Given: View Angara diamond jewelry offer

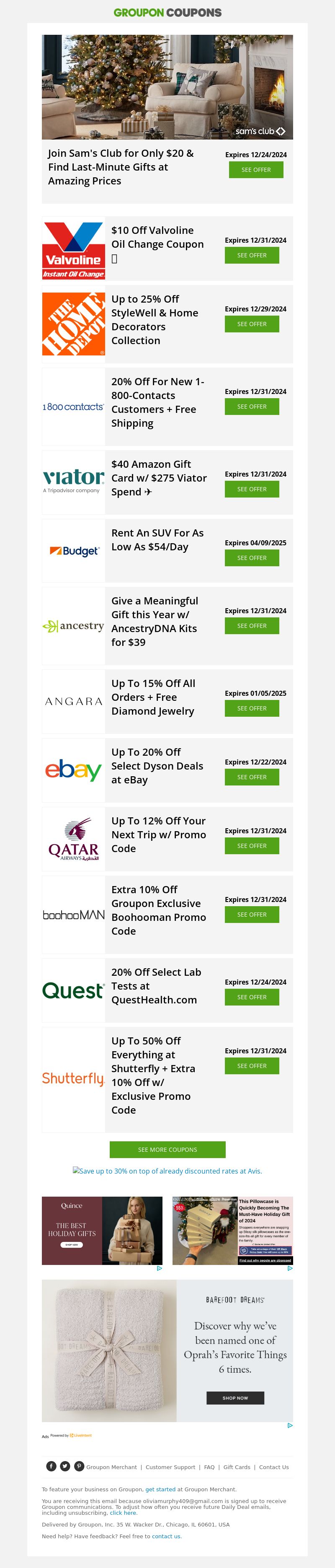Looking at the screenshot, I should [x=252, y=708].
